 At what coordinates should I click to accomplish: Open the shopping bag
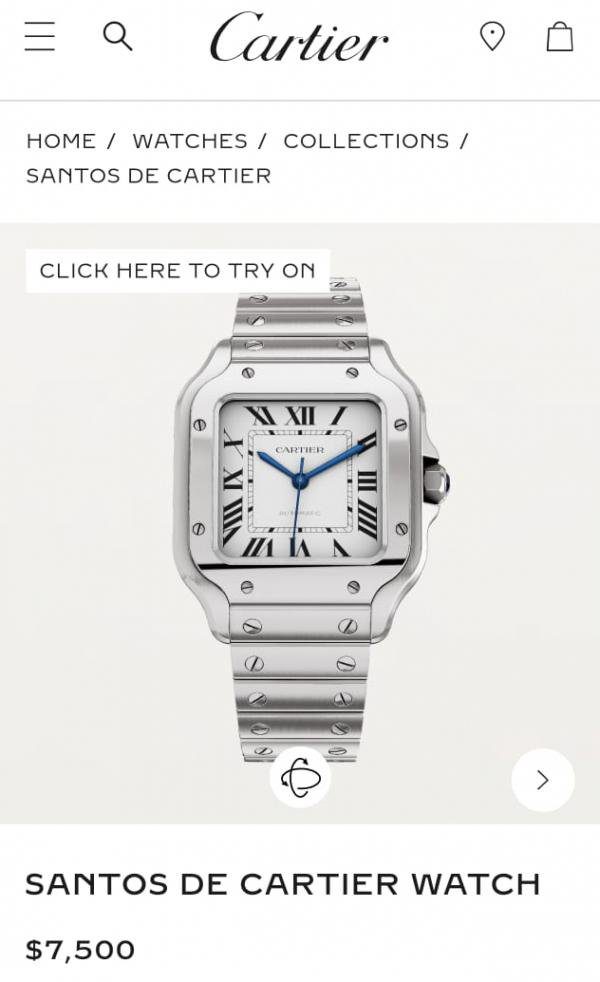click(x=560, y=37)
